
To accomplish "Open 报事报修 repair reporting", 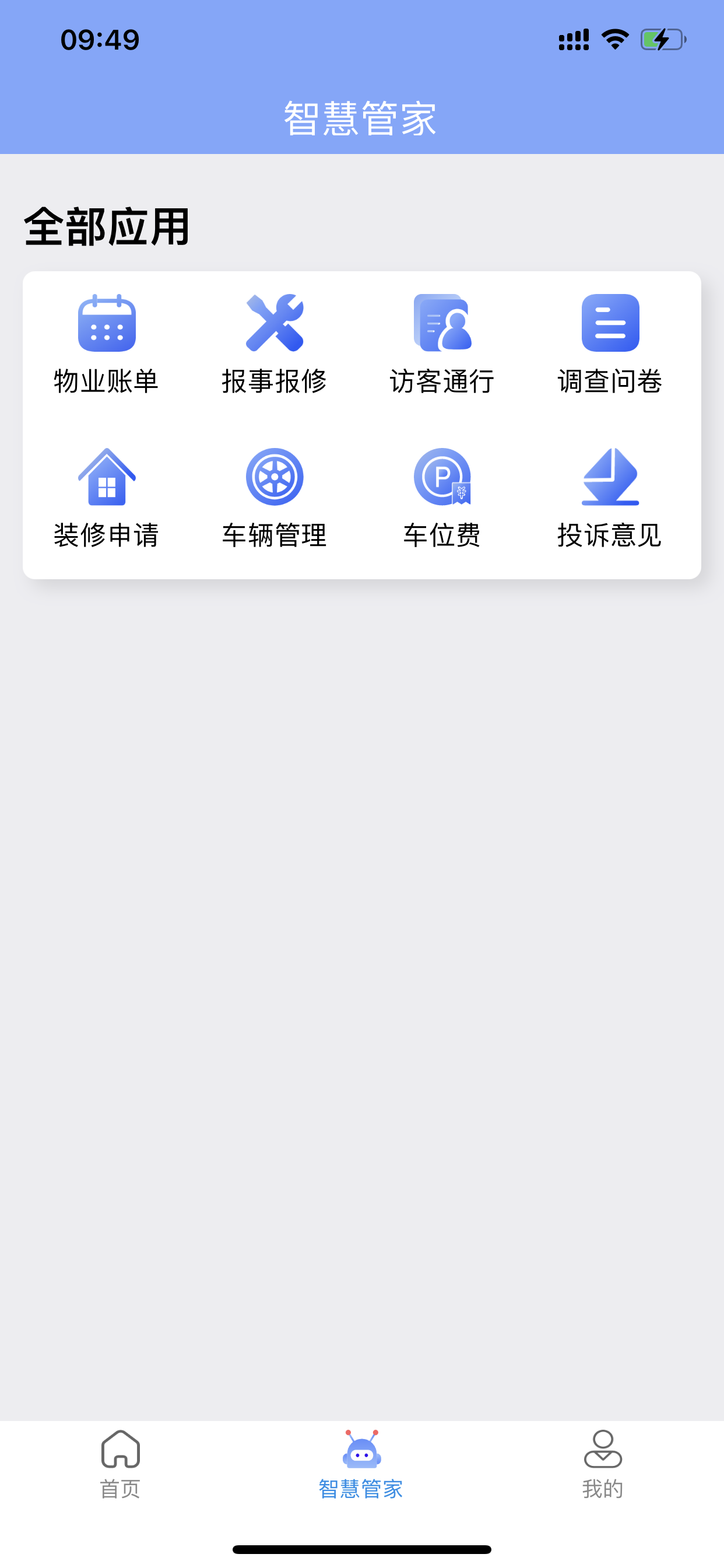I will (x=275, y=345).
